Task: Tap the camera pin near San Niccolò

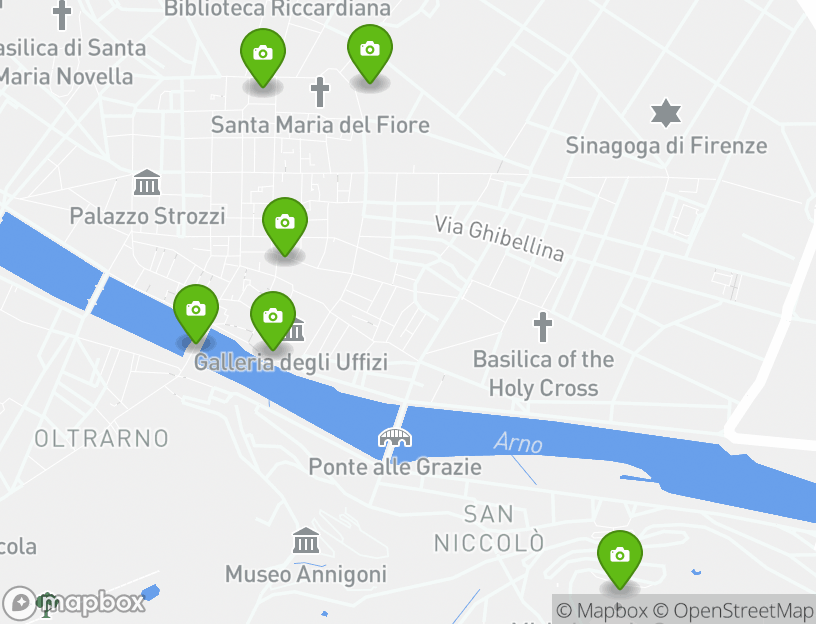Action: 620,555
